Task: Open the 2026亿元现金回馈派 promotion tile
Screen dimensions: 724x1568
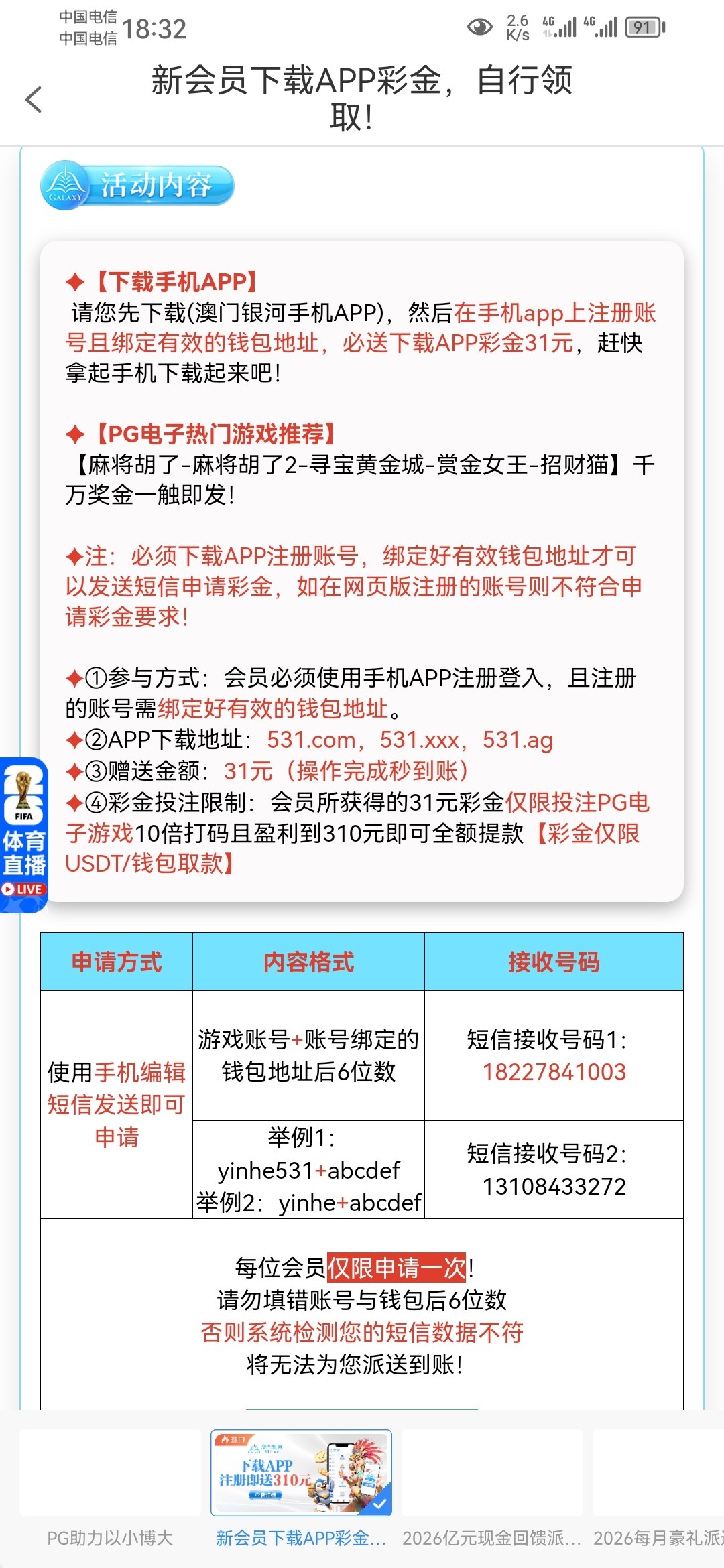Action: tap(492, 1489)
